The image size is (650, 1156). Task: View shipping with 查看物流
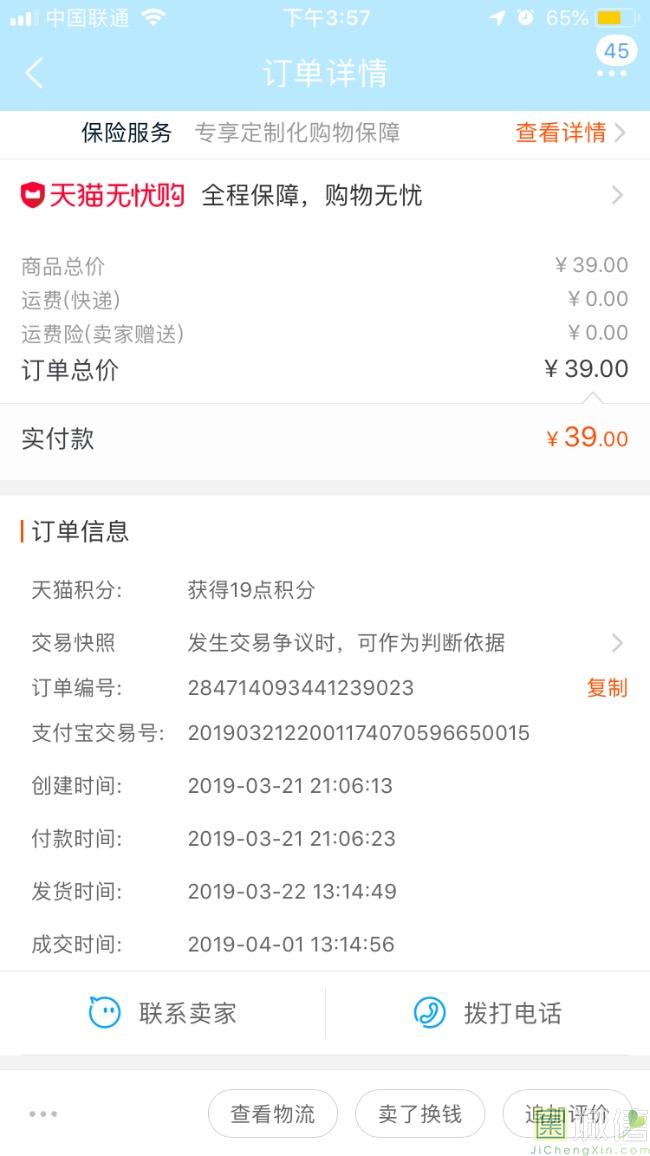click(x=272, y=1114)
